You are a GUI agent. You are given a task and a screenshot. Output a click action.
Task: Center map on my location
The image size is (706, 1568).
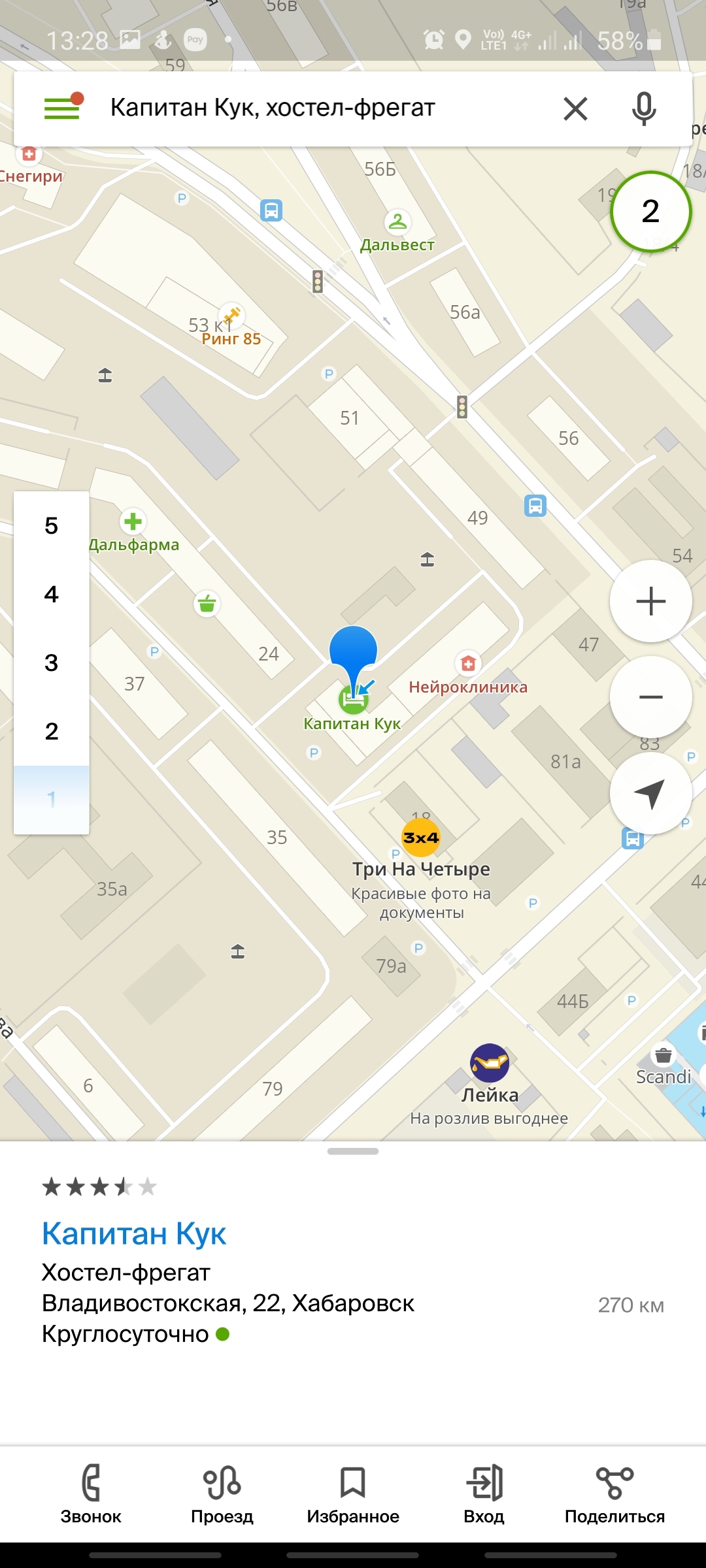(x=650, y=793)
